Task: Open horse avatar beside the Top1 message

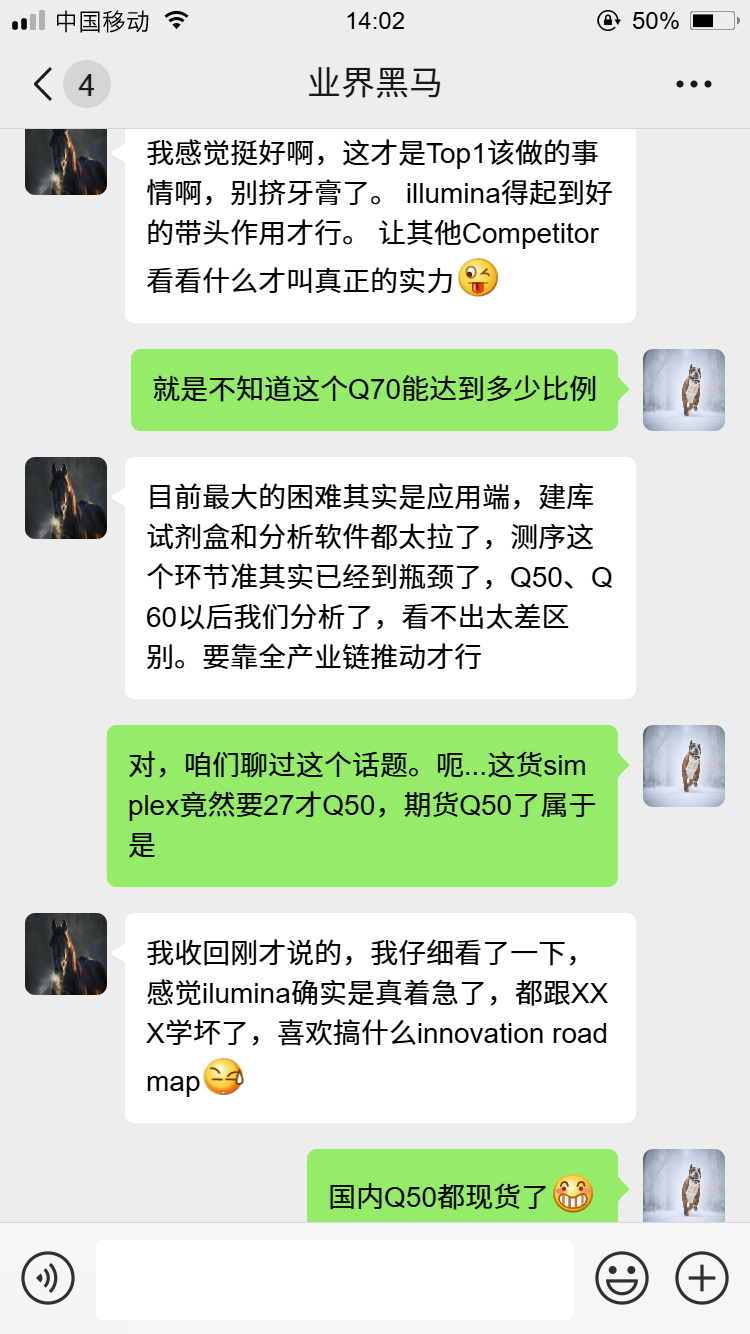Action: tap(66, 162)
